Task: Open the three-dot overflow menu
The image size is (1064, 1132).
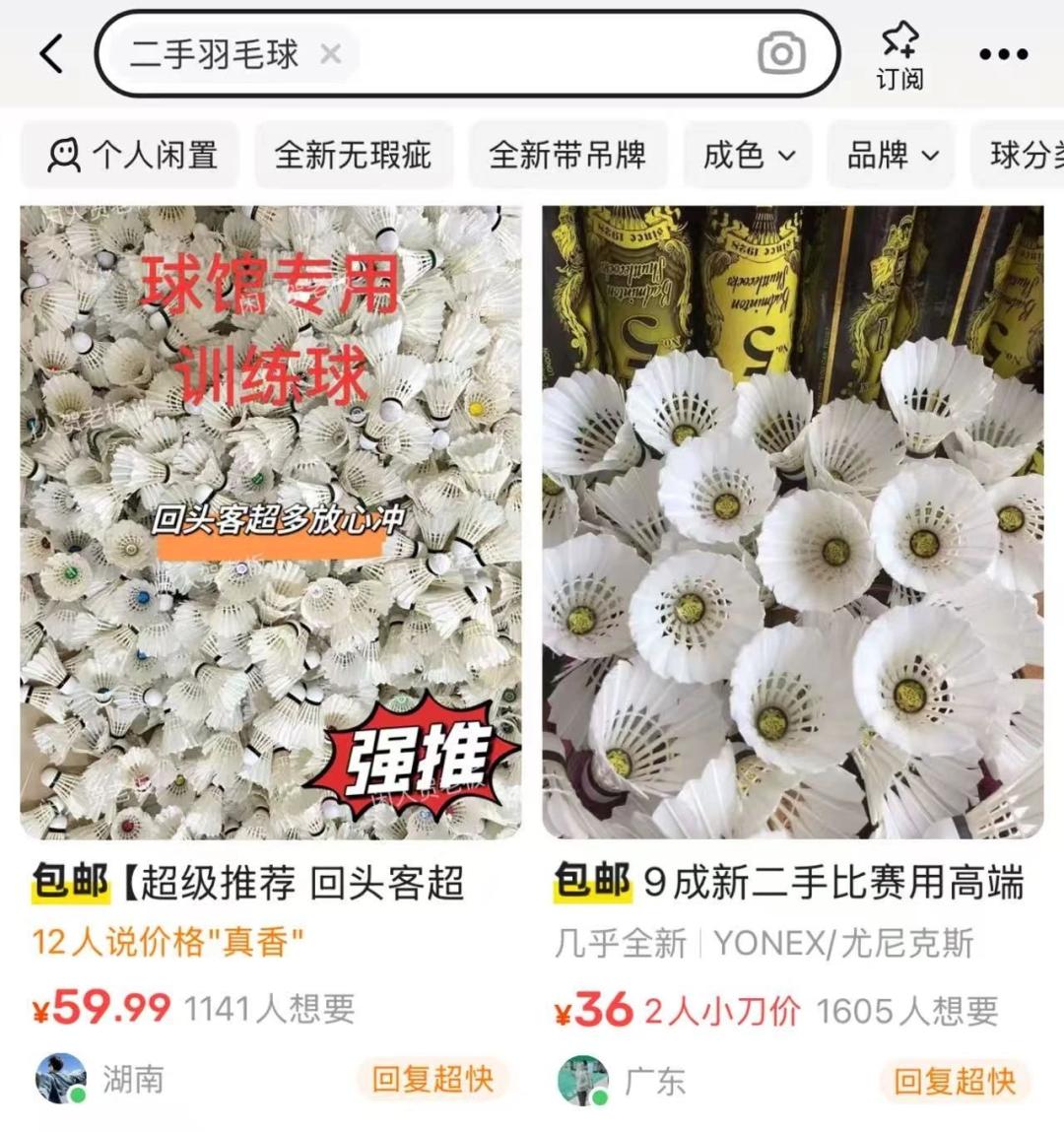Action: click(x=1003, y=54)
